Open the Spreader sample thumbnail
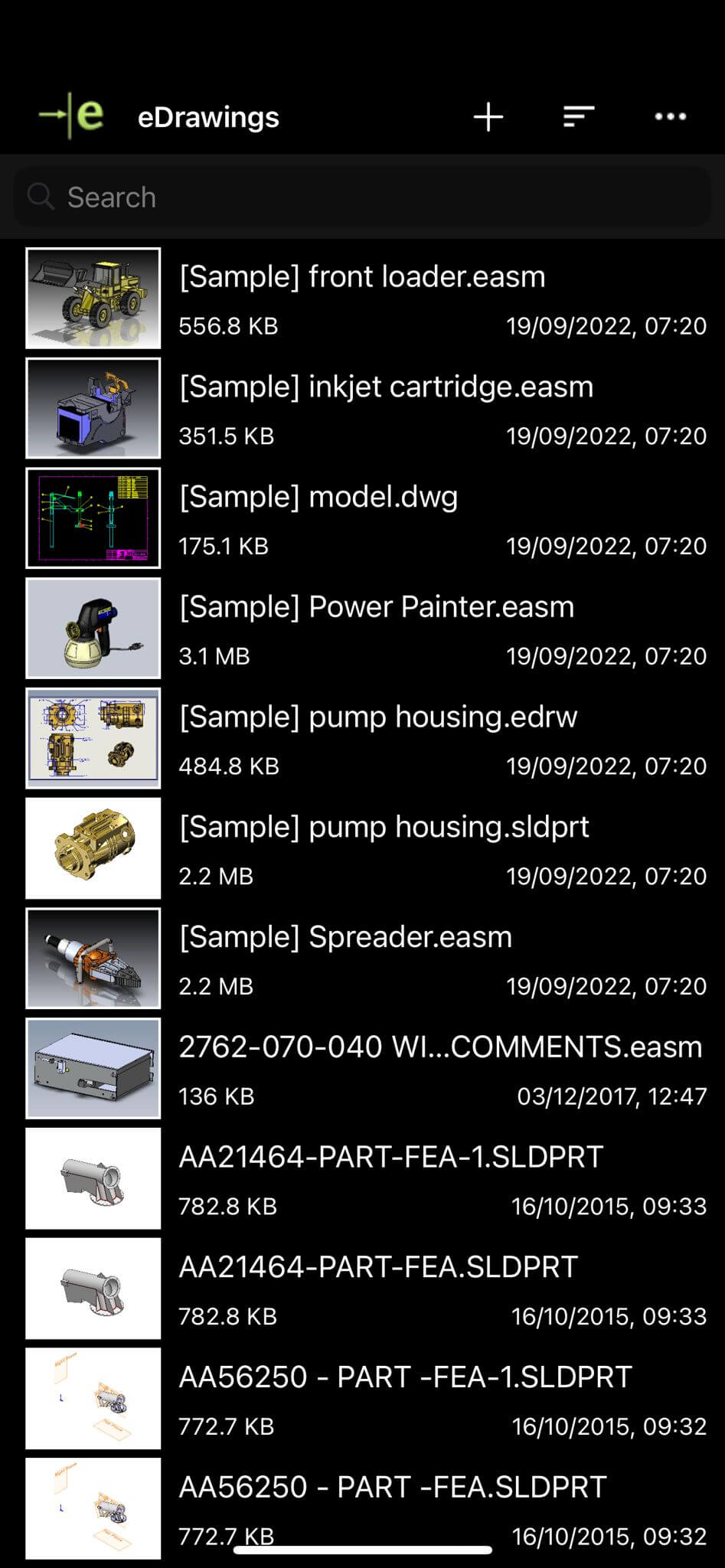This screenshot has height=1568, width=725. point(93,959)
